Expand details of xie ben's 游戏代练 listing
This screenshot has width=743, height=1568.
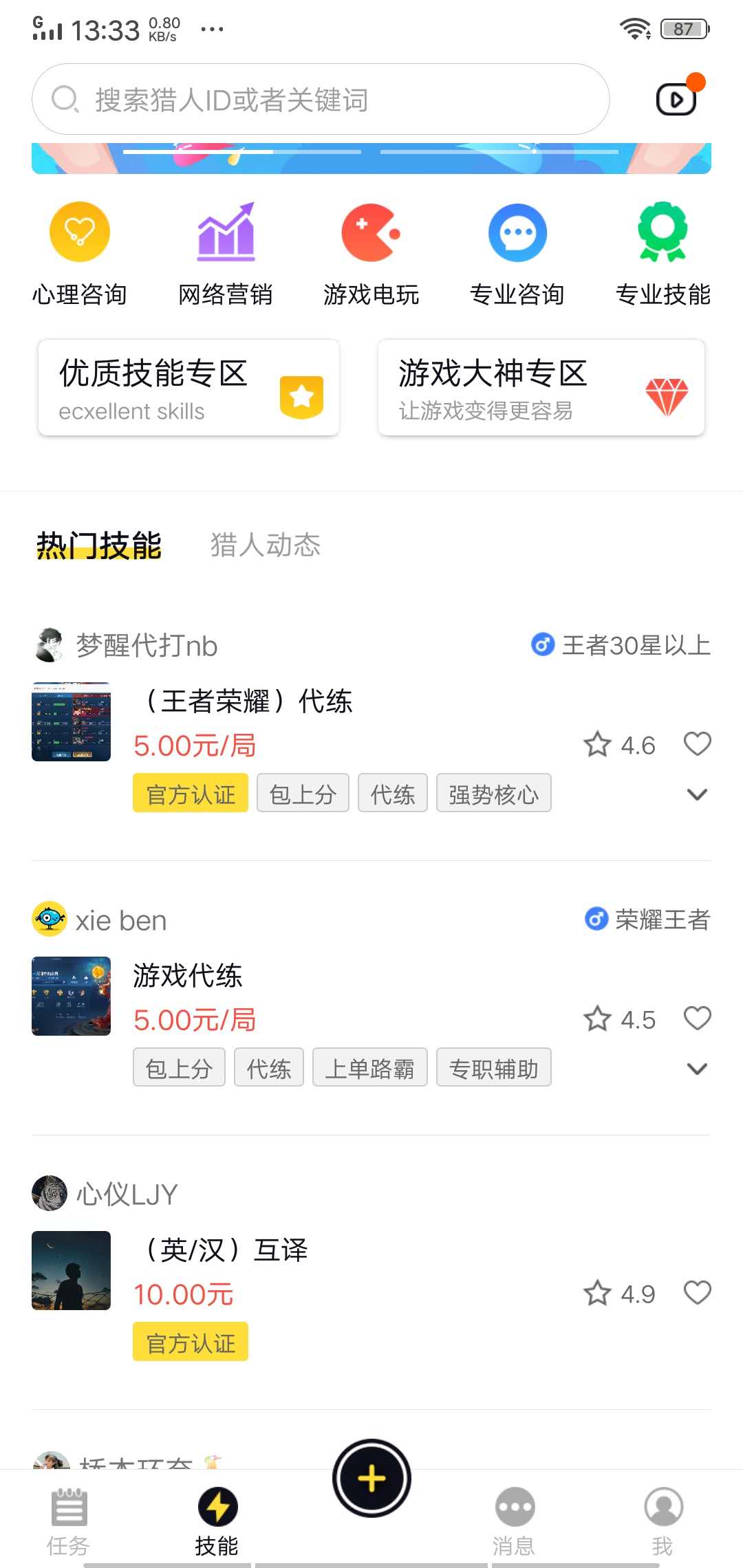pyautogui.click(x=697, y=1068)
